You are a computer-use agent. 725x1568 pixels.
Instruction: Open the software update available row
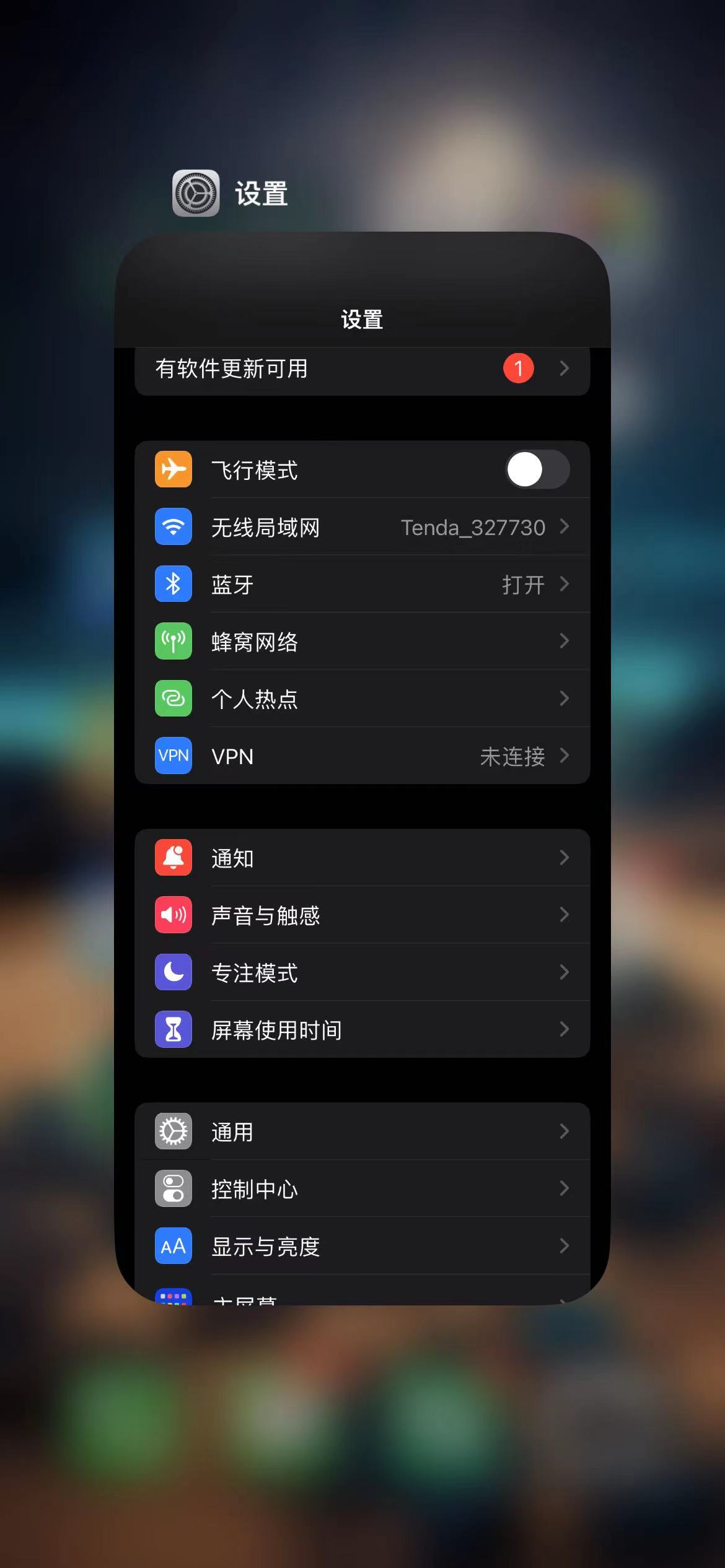click(362, 369)
